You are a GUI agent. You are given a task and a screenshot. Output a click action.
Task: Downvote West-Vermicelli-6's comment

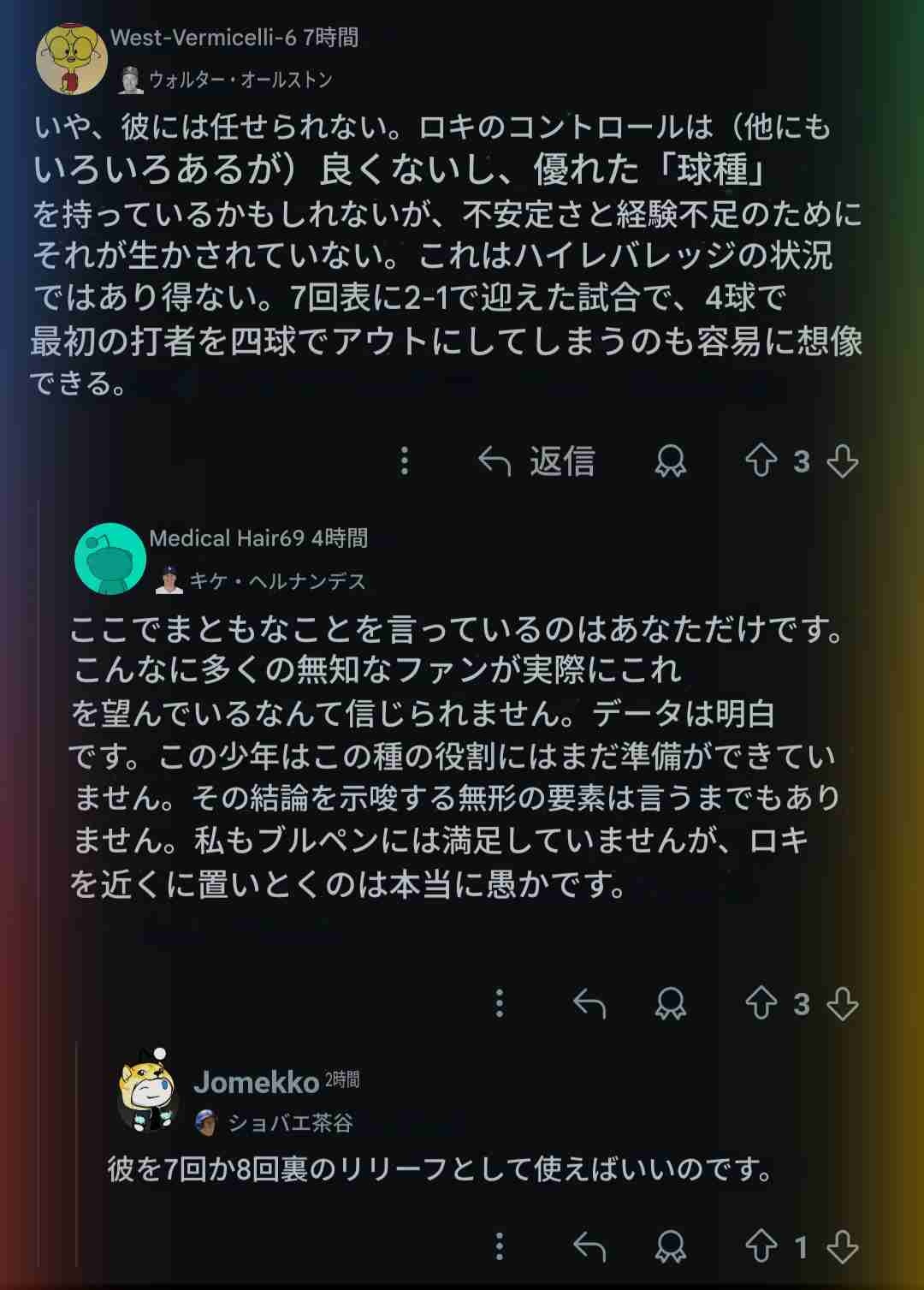click(843, 461)
